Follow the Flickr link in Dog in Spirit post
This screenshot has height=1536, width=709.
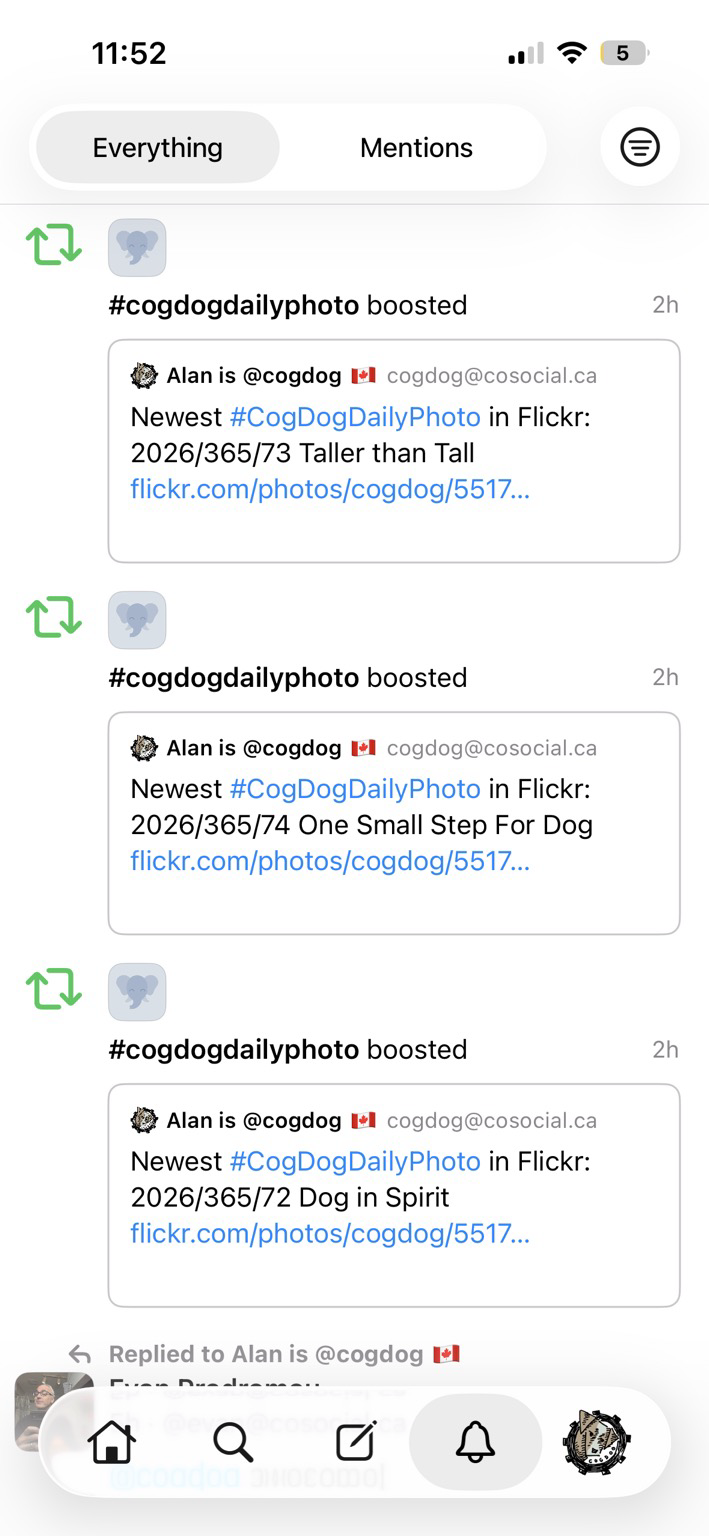pyautogui.click(x=330, y=1233)
